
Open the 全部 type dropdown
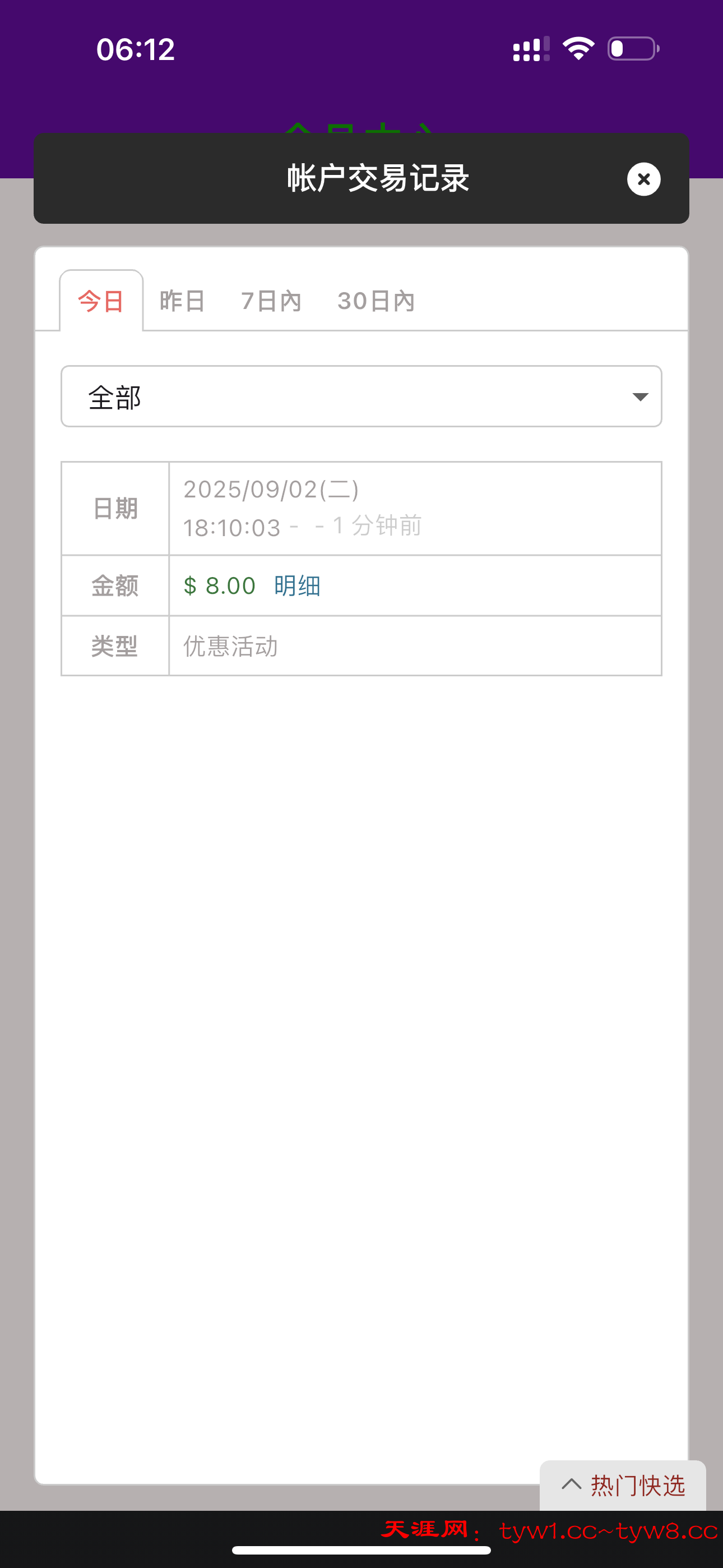click(x=361, y=397)
